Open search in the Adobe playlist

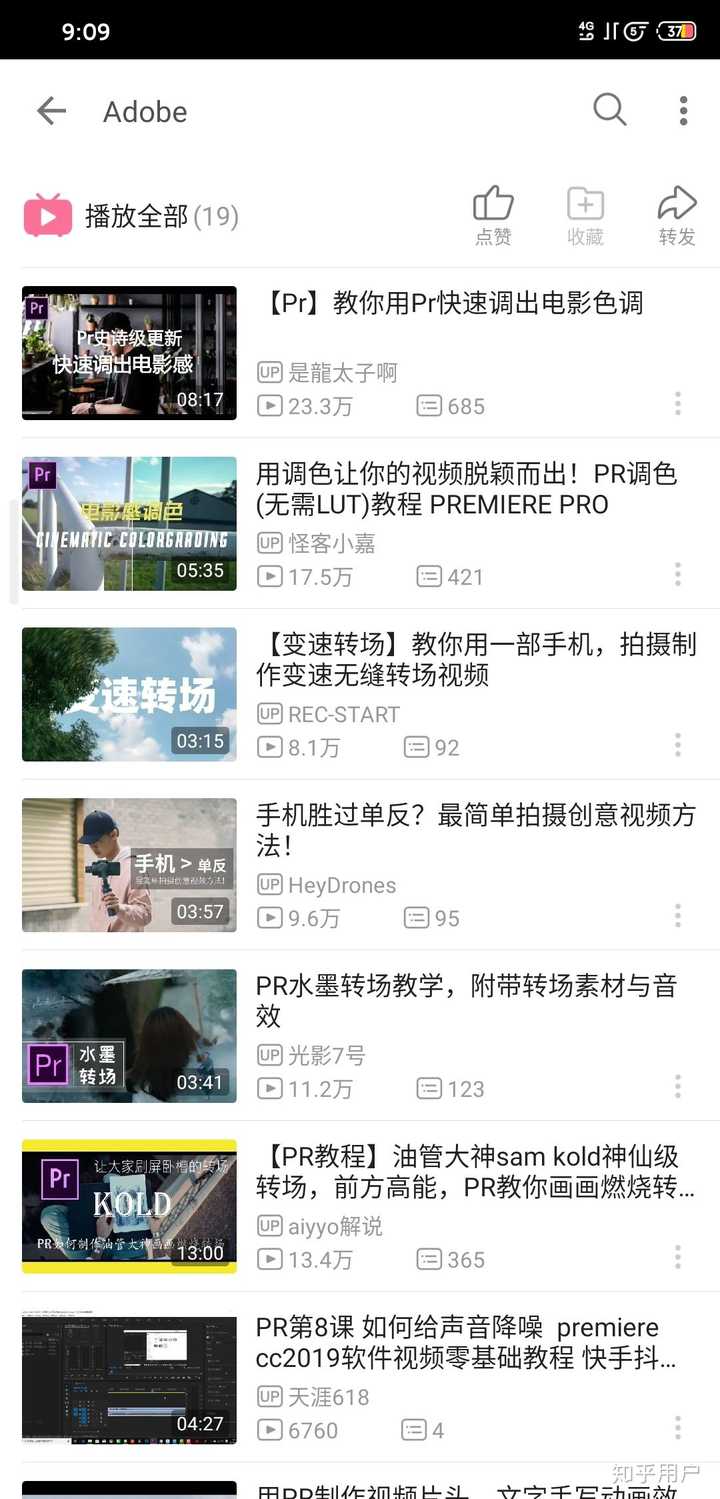coord(609,110)
